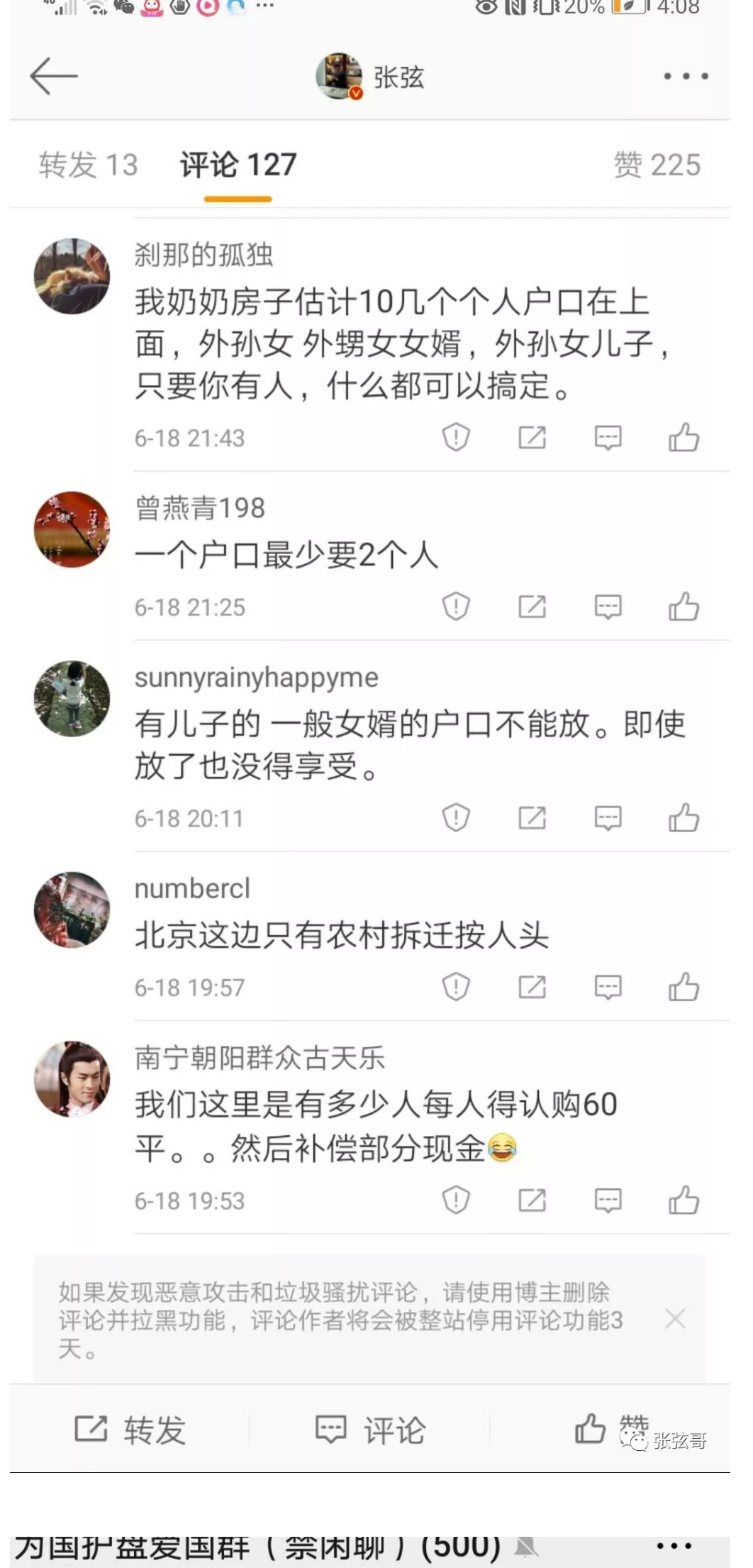Like 刹那的孤独's comment
Viewport: 753px width, 1568px height.
pyautogui.click(x=684, y=437)
